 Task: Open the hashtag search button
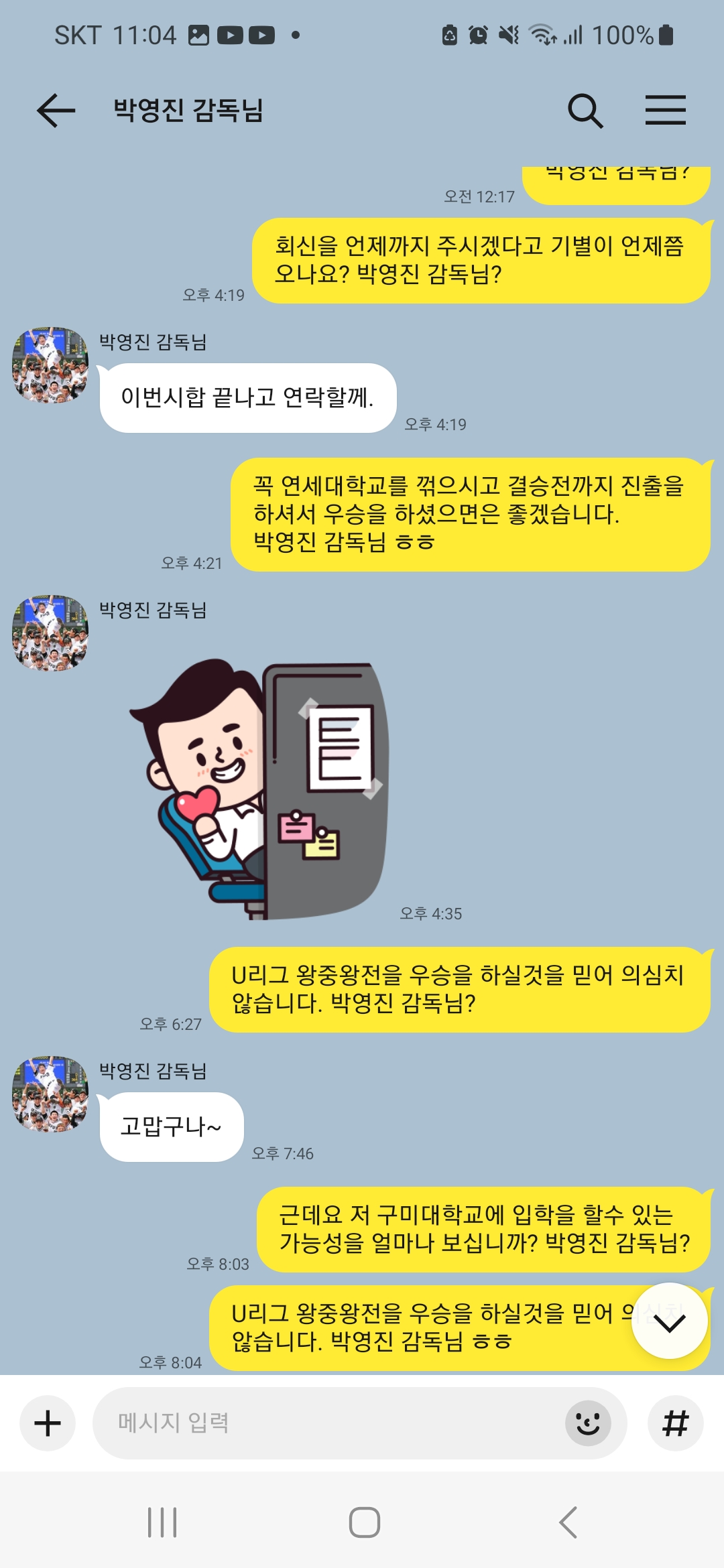point(675,1423)
